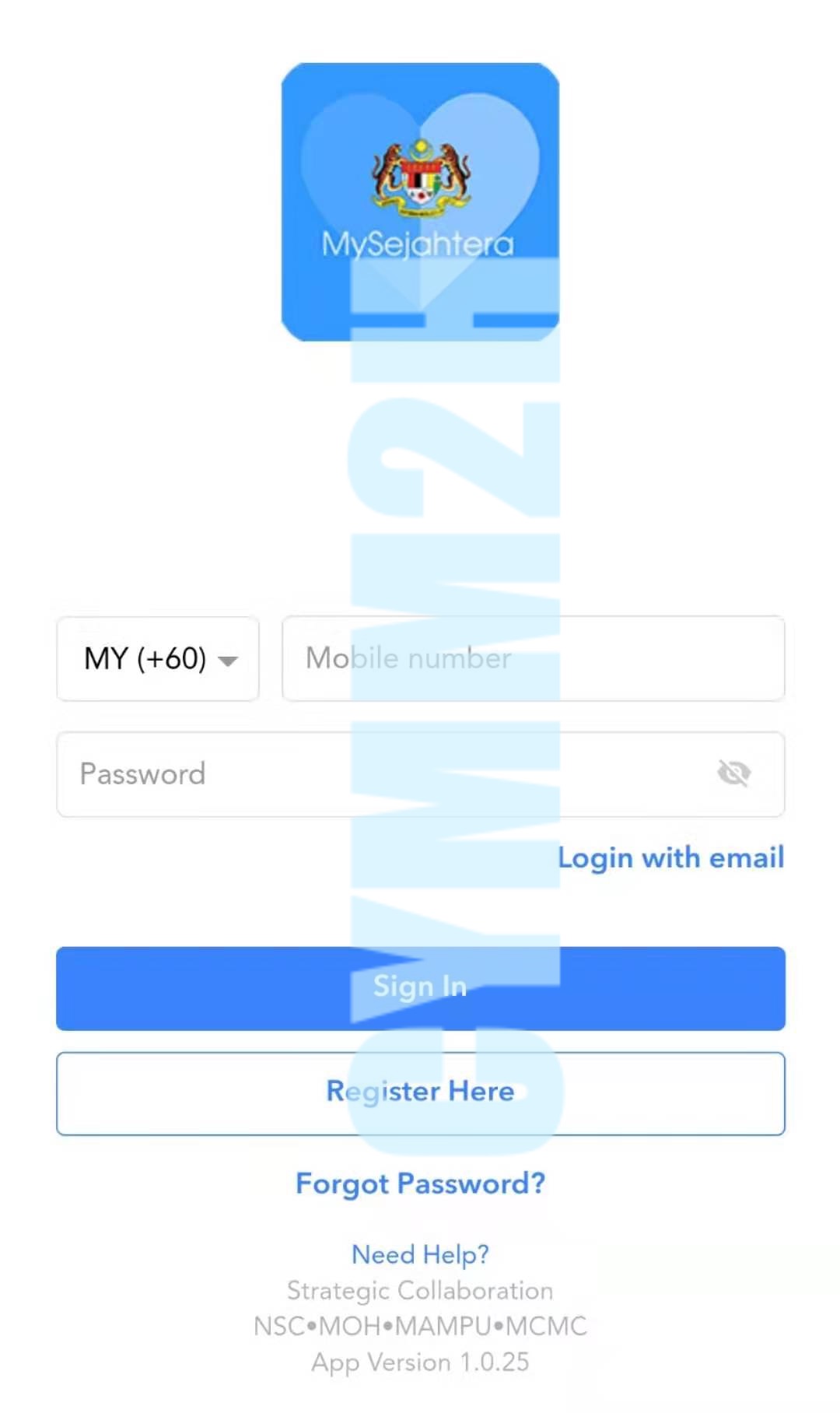Tap the Mobile number field
The width and height of the screenshot is (840, 1413).
pyautogui.click(x=534, y=659)
